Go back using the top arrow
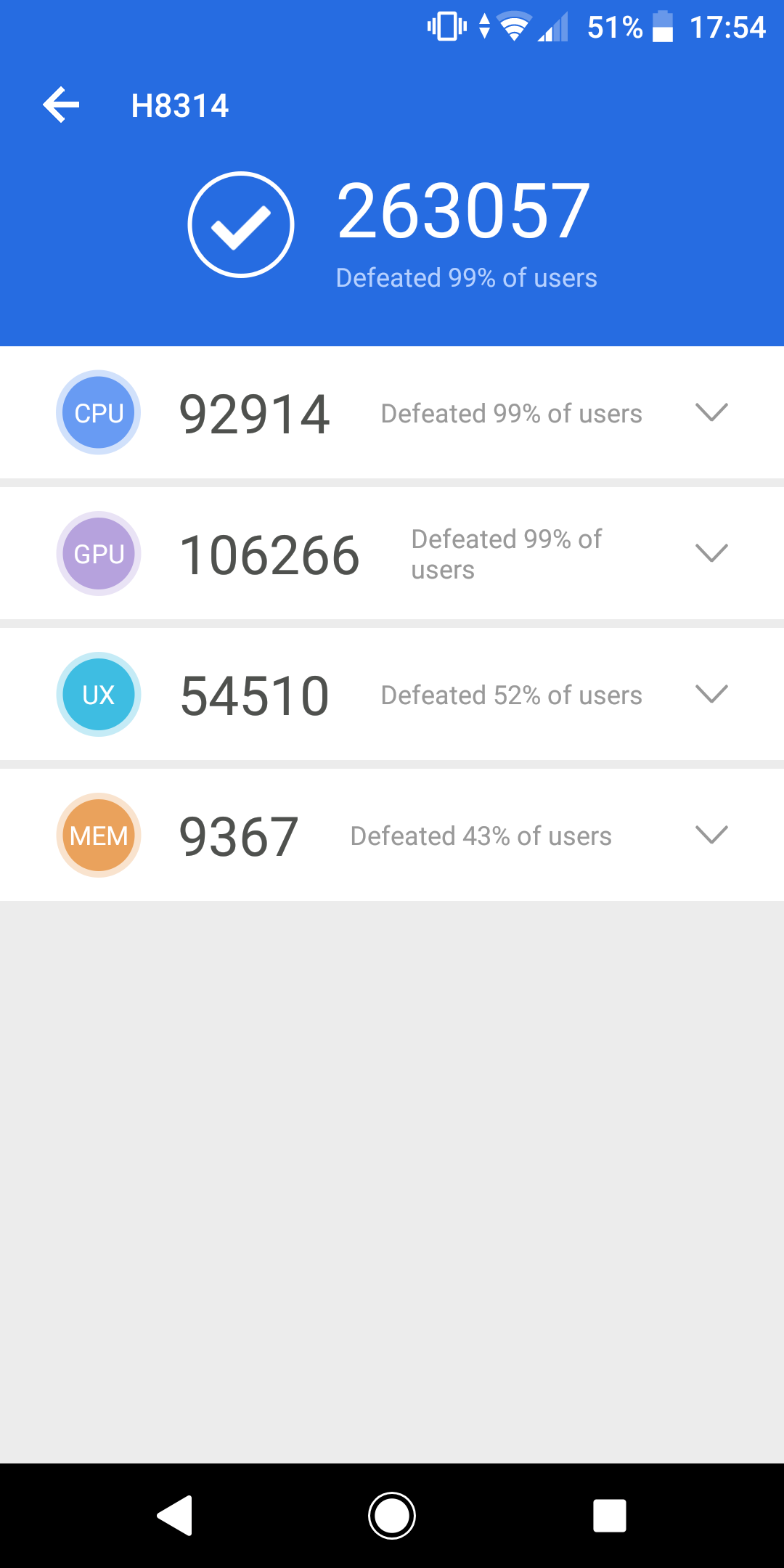This screenshot has height=1568, width=784. (61, 105)
